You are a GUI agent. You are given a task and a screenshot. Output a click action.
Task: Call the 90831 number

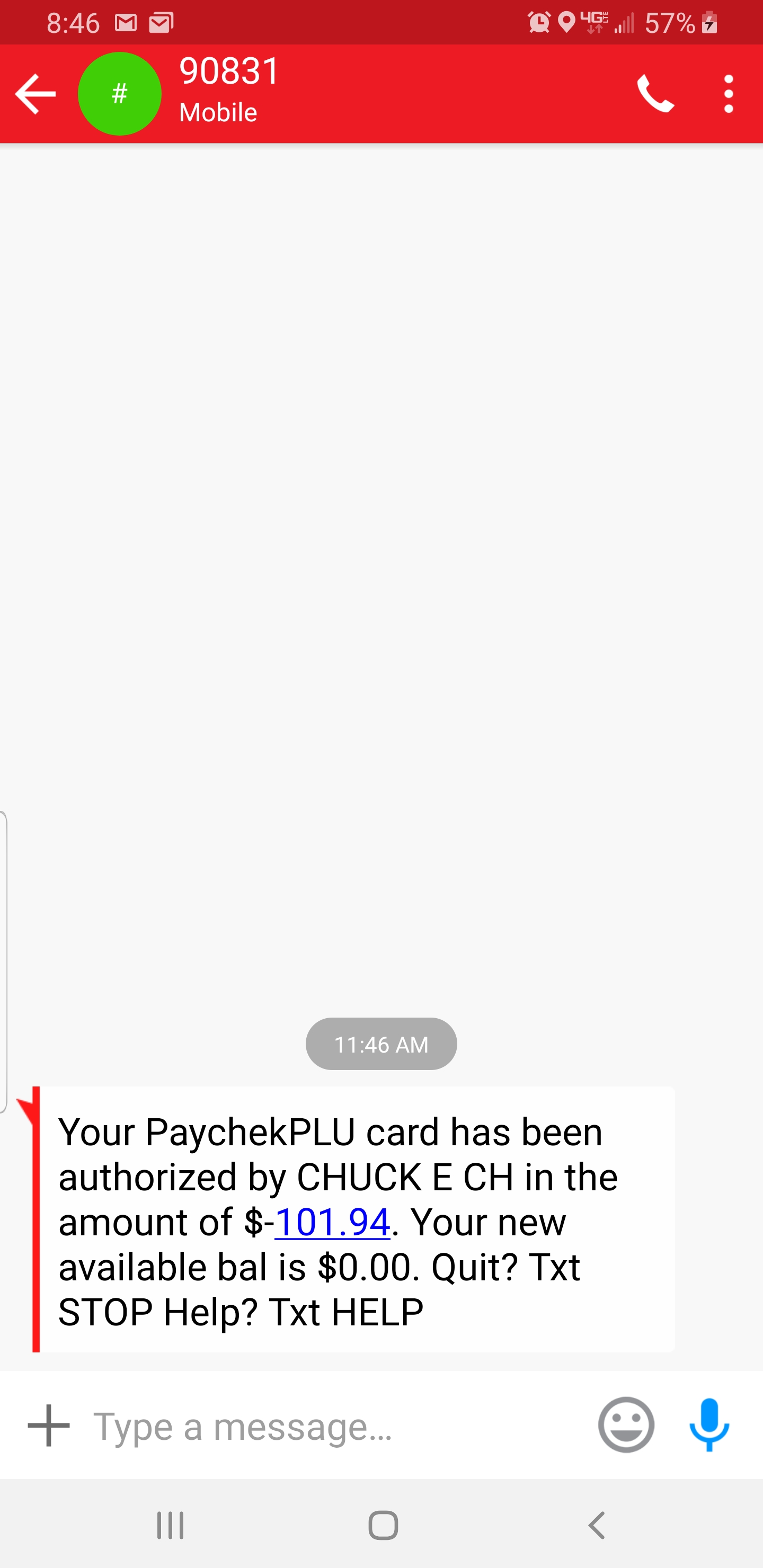point(655,94)
